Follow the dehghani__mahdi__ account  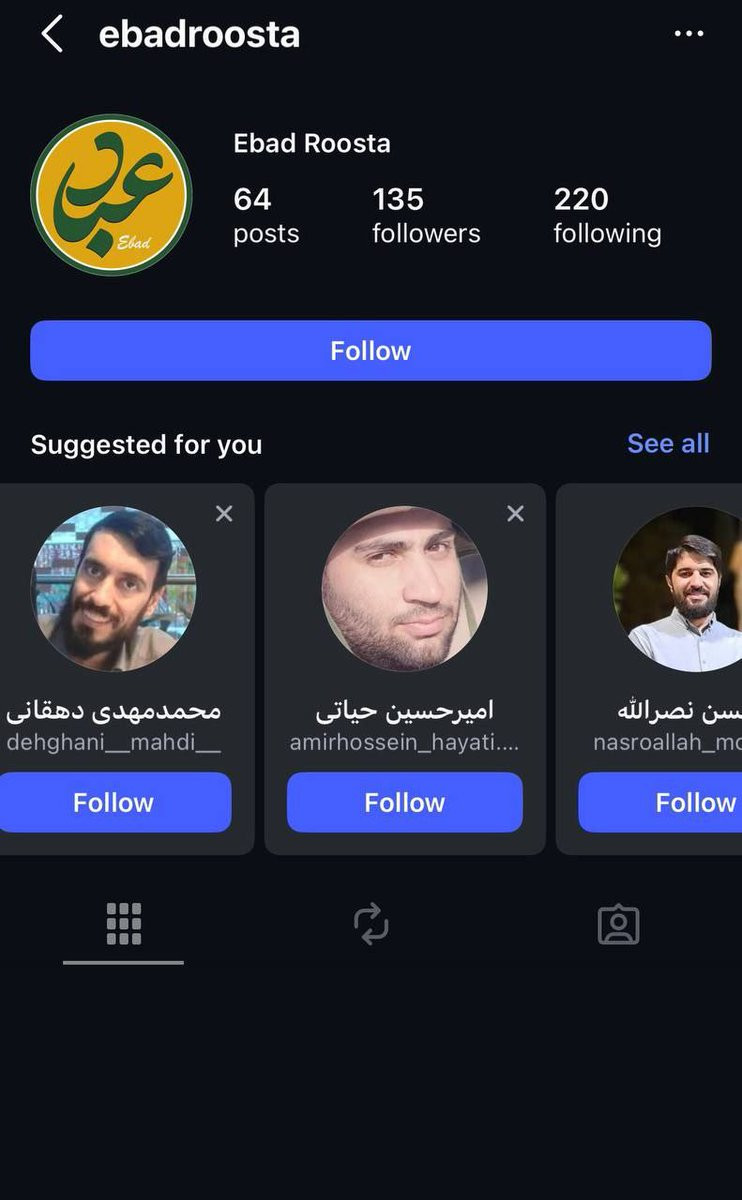tap(114, 802)
